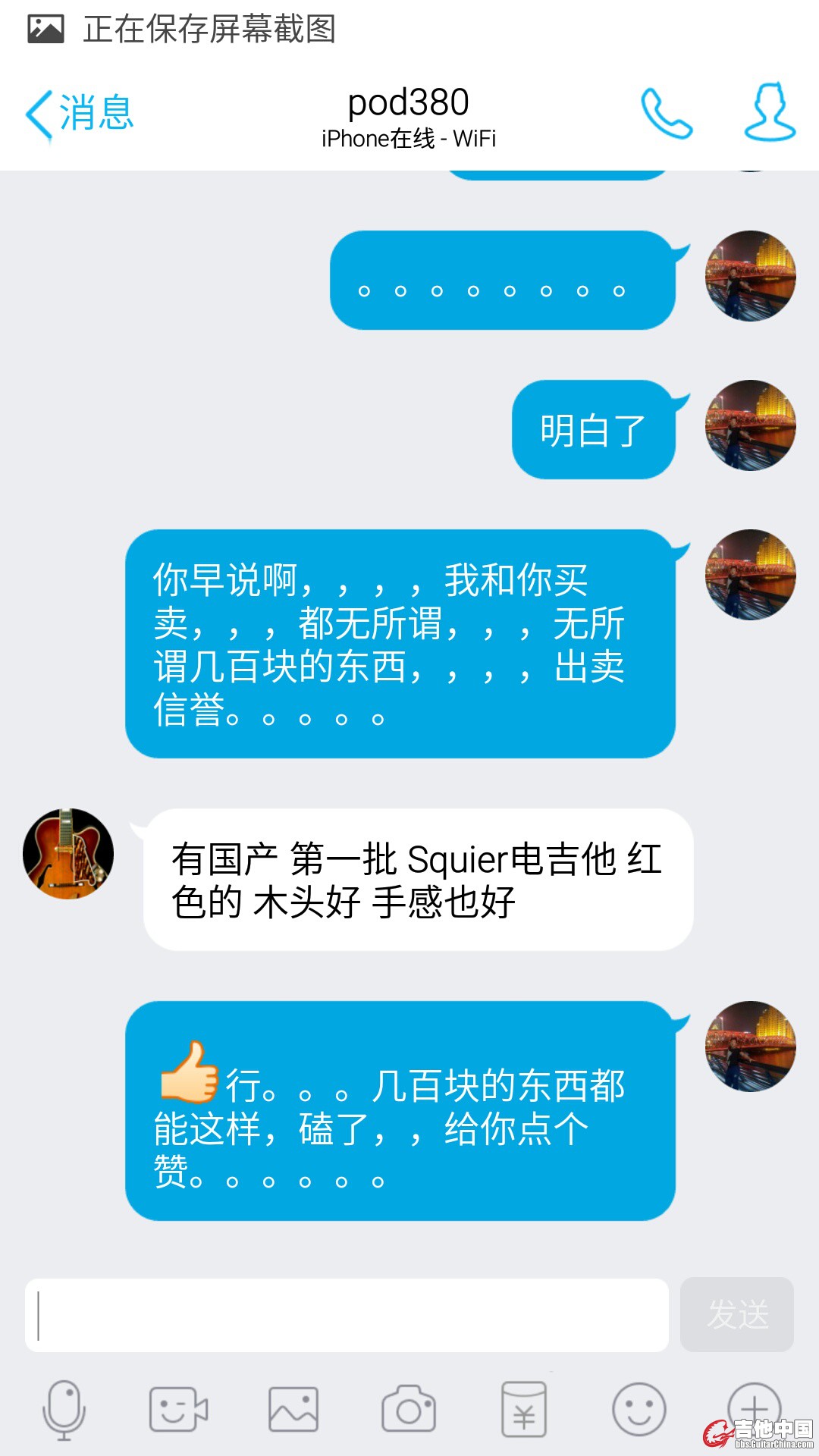This screenshot has height=1456, width=819.
Task: Open pod380's profile icon
Action: coord(769,112)
